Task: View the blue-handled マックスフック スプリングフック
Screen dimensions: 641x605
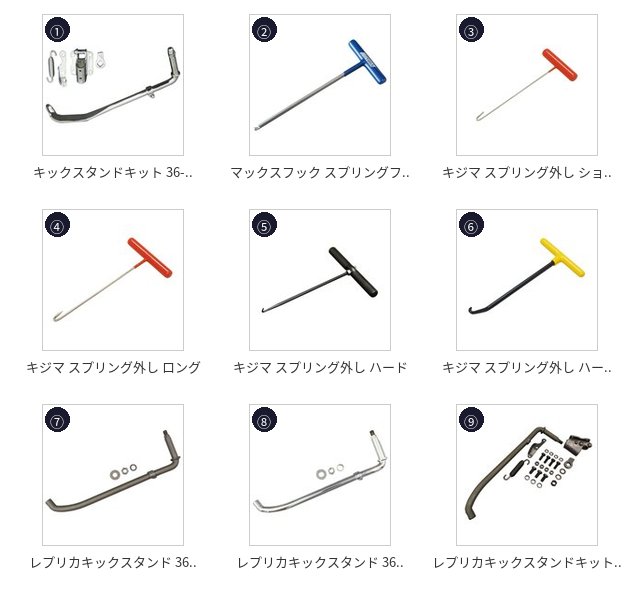Action: pyautogui.click(x=320, y=85)
